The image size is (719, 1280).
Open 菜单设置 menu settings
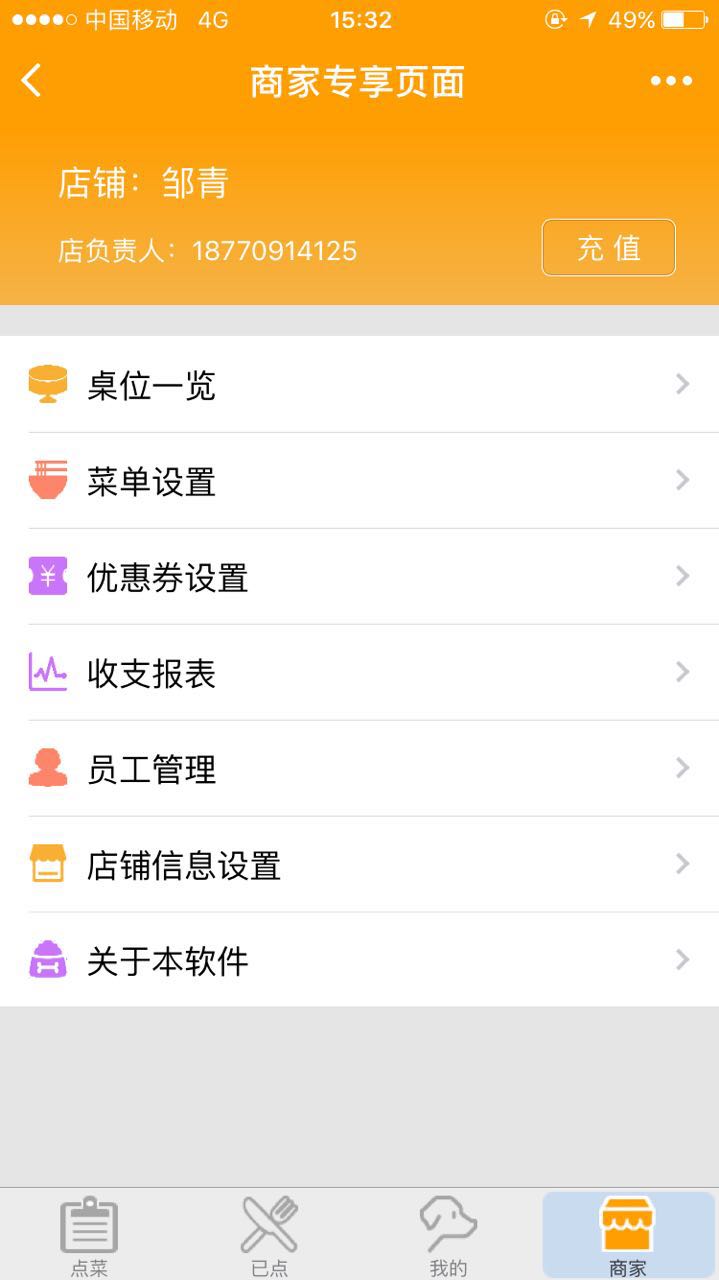359,481
